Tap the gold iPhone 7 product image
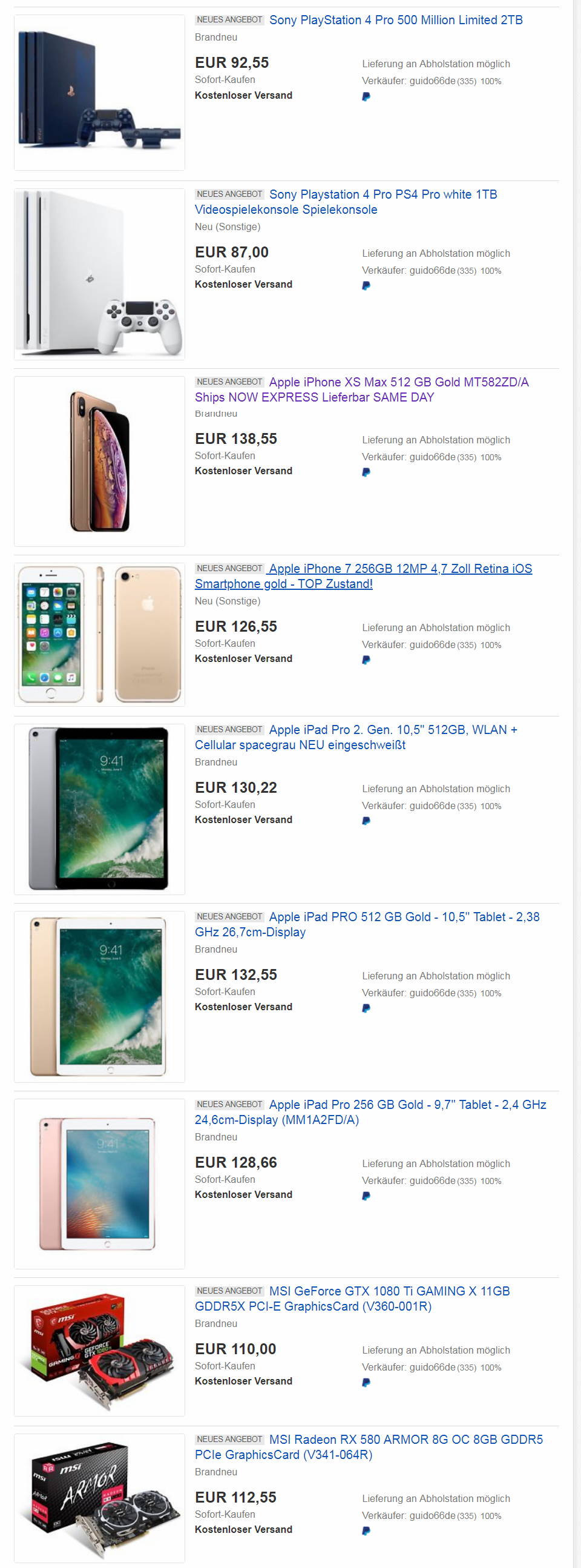581x1568 pixels. [x=99, y=634]
